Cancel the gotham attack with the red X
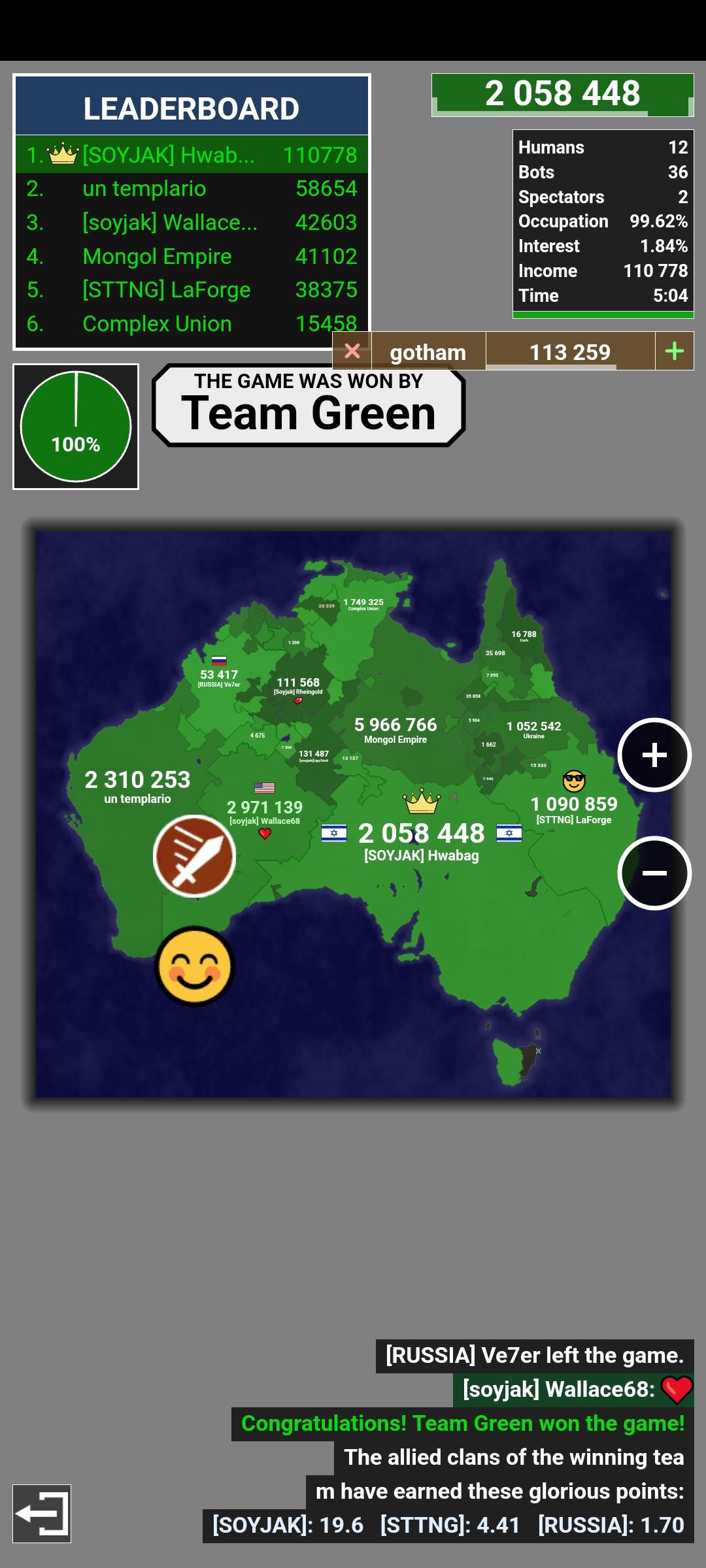The width and height of the screenshot is (706, 1568). click(x=352, y=351)
